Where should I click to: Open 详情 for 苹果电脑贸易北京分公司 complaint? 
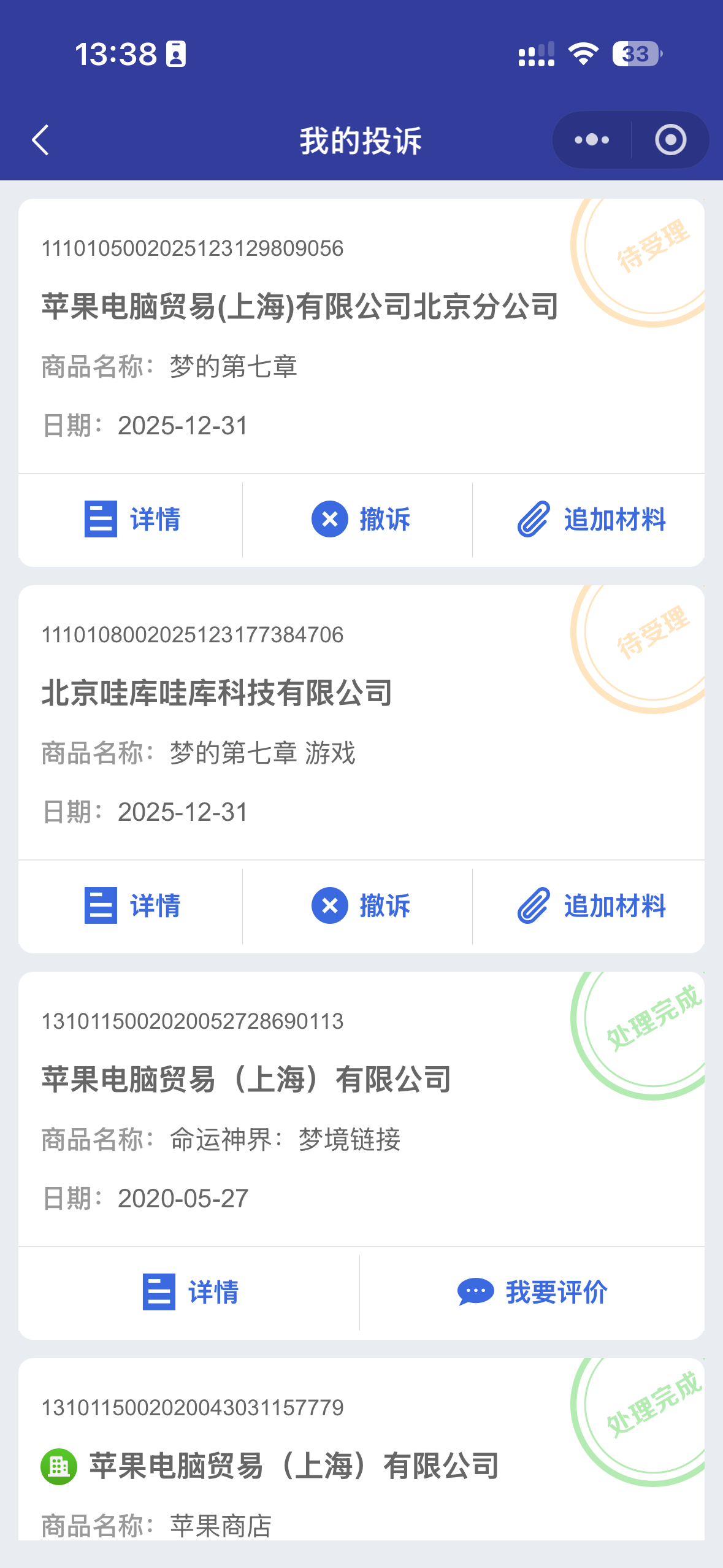(x=132, y=520)
